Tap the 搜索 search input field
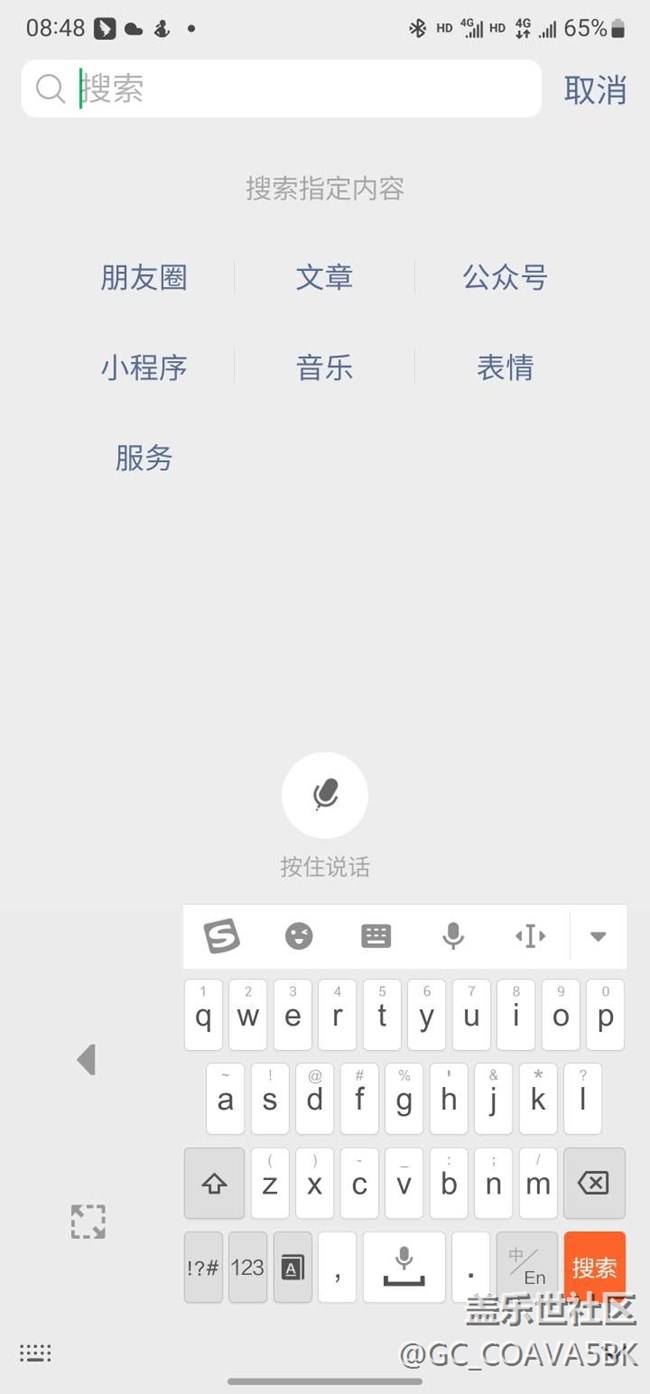 pos(300,89)
